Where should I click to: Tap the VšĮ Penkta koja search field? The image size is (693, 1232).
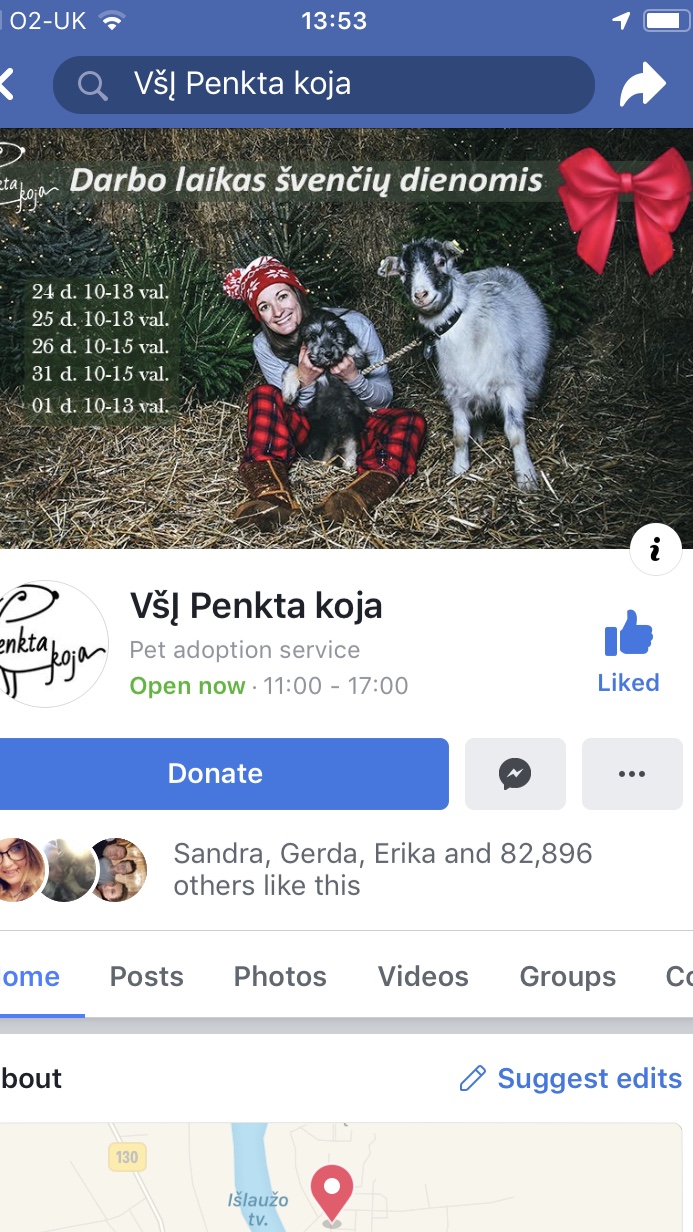pos(323,85)
